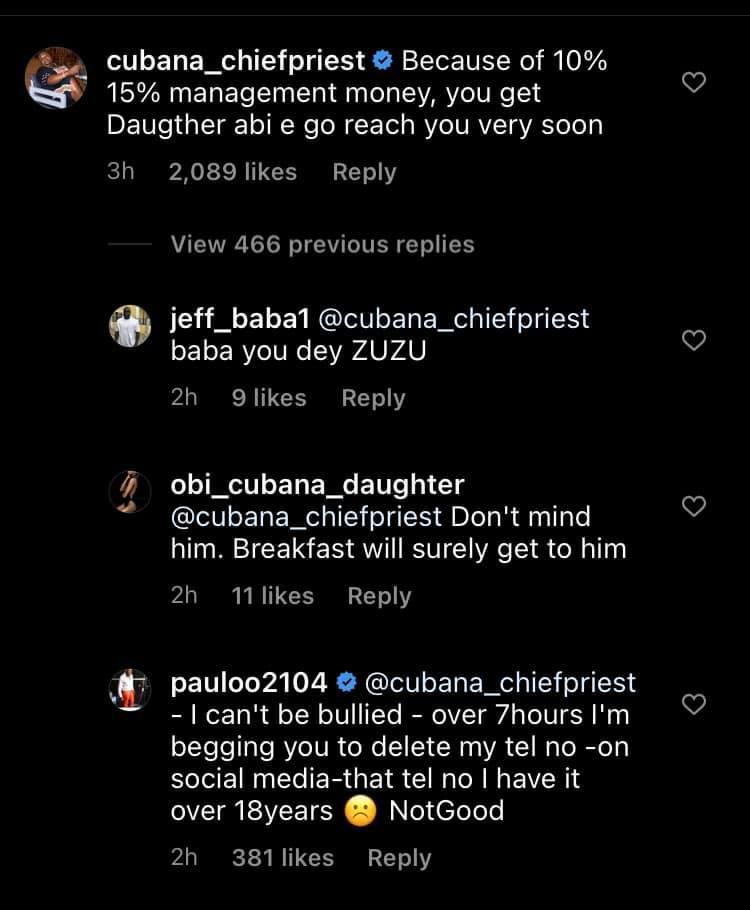Click 2,089 likes on the top comment

tap(233, 171)
